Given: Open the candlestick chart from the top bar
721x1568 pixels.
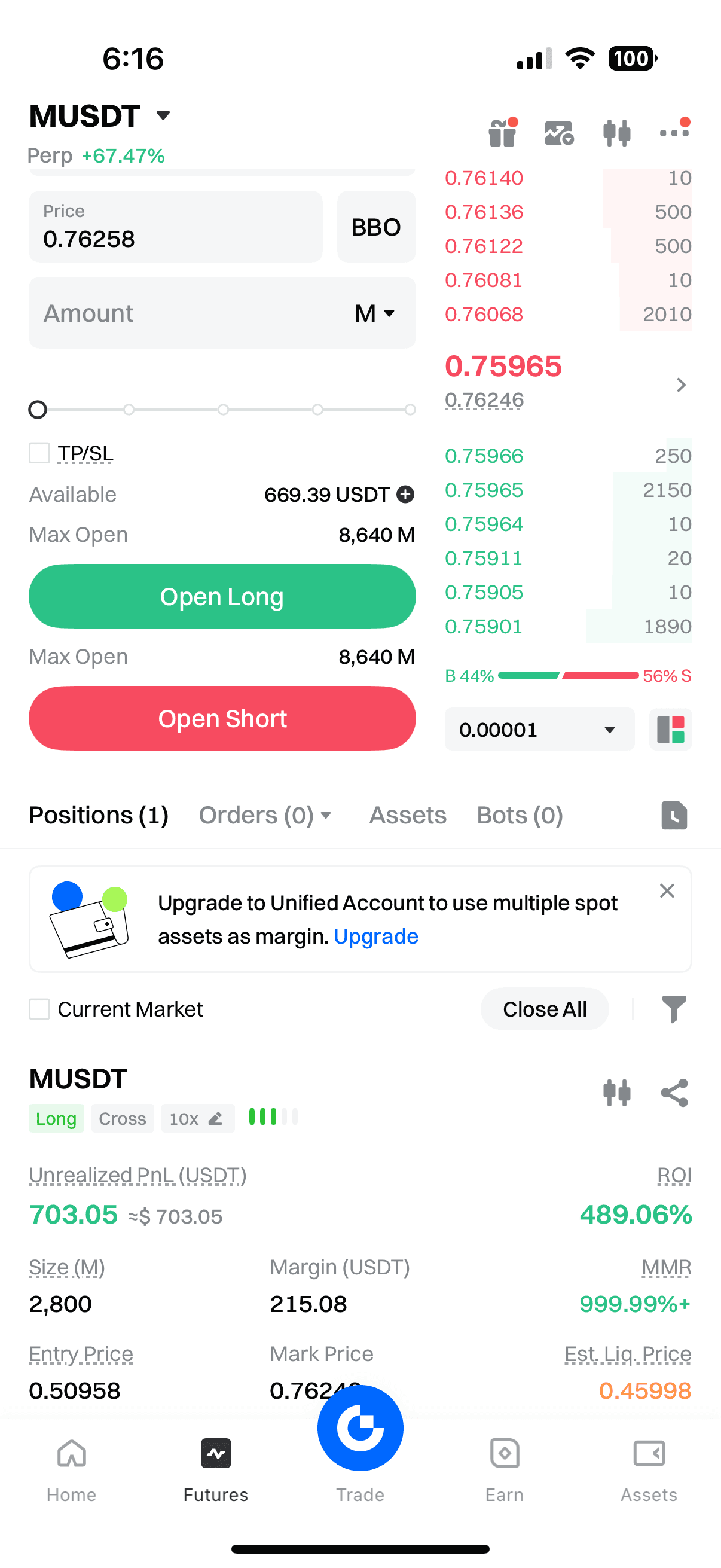Looking at the screenshot, I should [x=616, y=132].
